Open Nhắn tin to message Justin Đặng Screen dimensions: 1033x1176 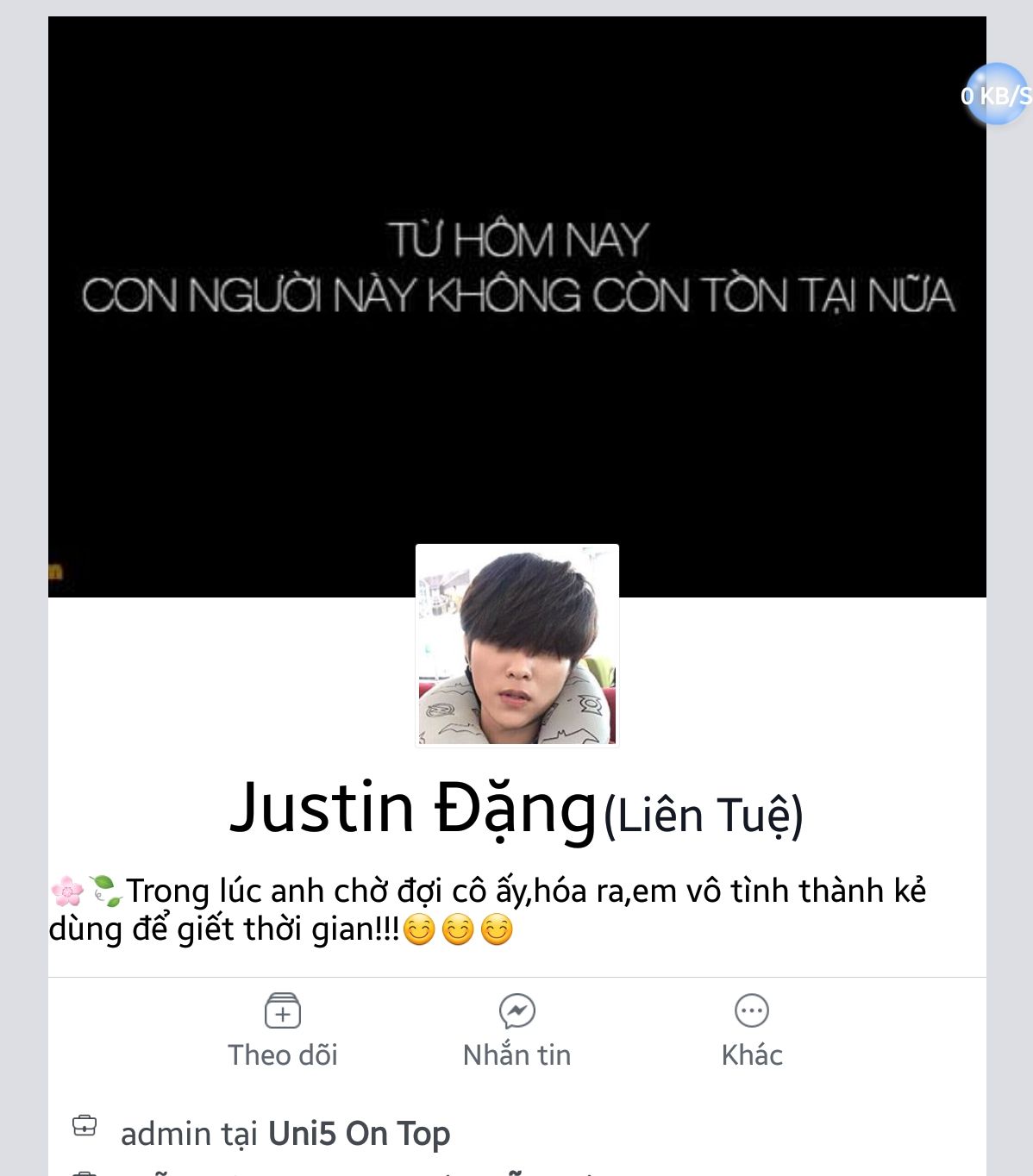pos(516,1029)
